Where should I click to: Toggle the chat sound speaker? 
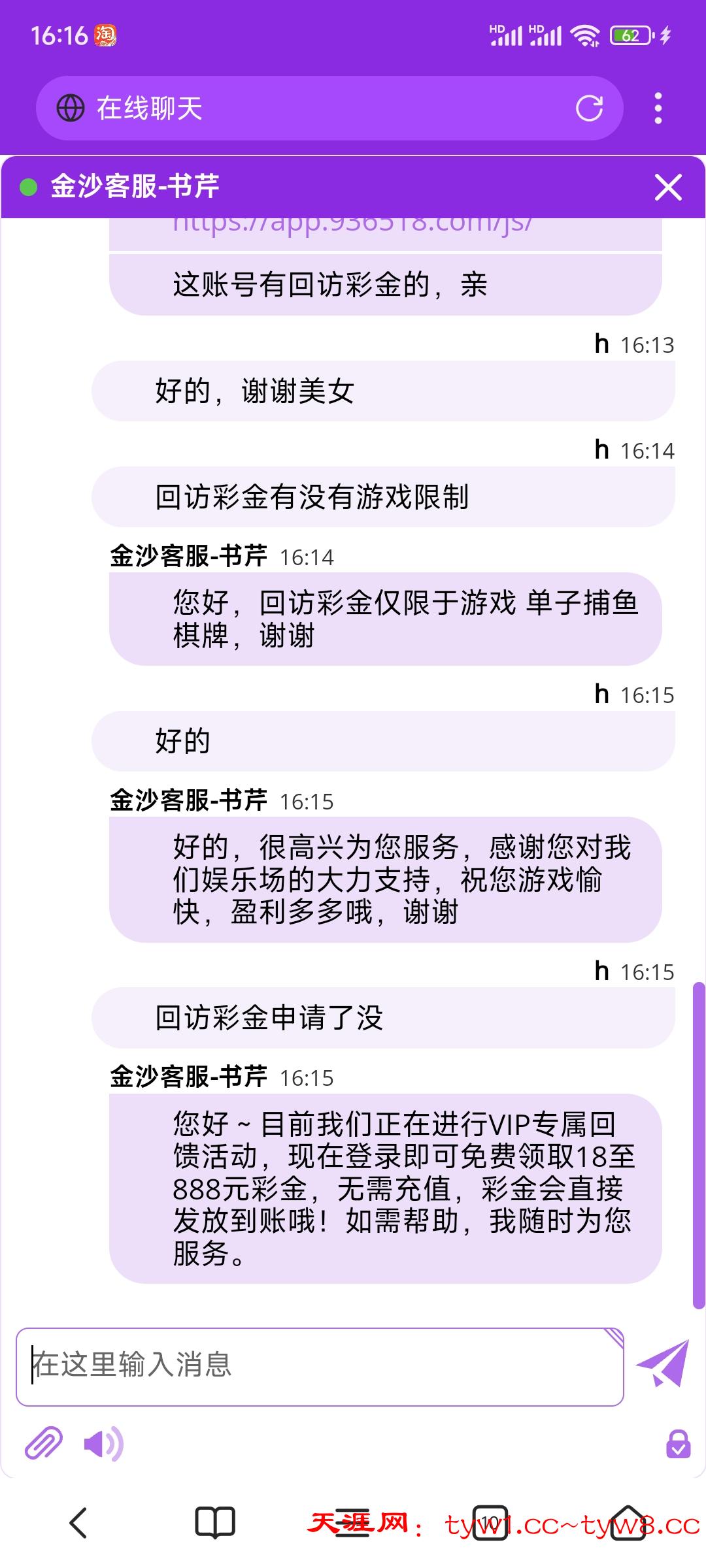click(103, 1443)
